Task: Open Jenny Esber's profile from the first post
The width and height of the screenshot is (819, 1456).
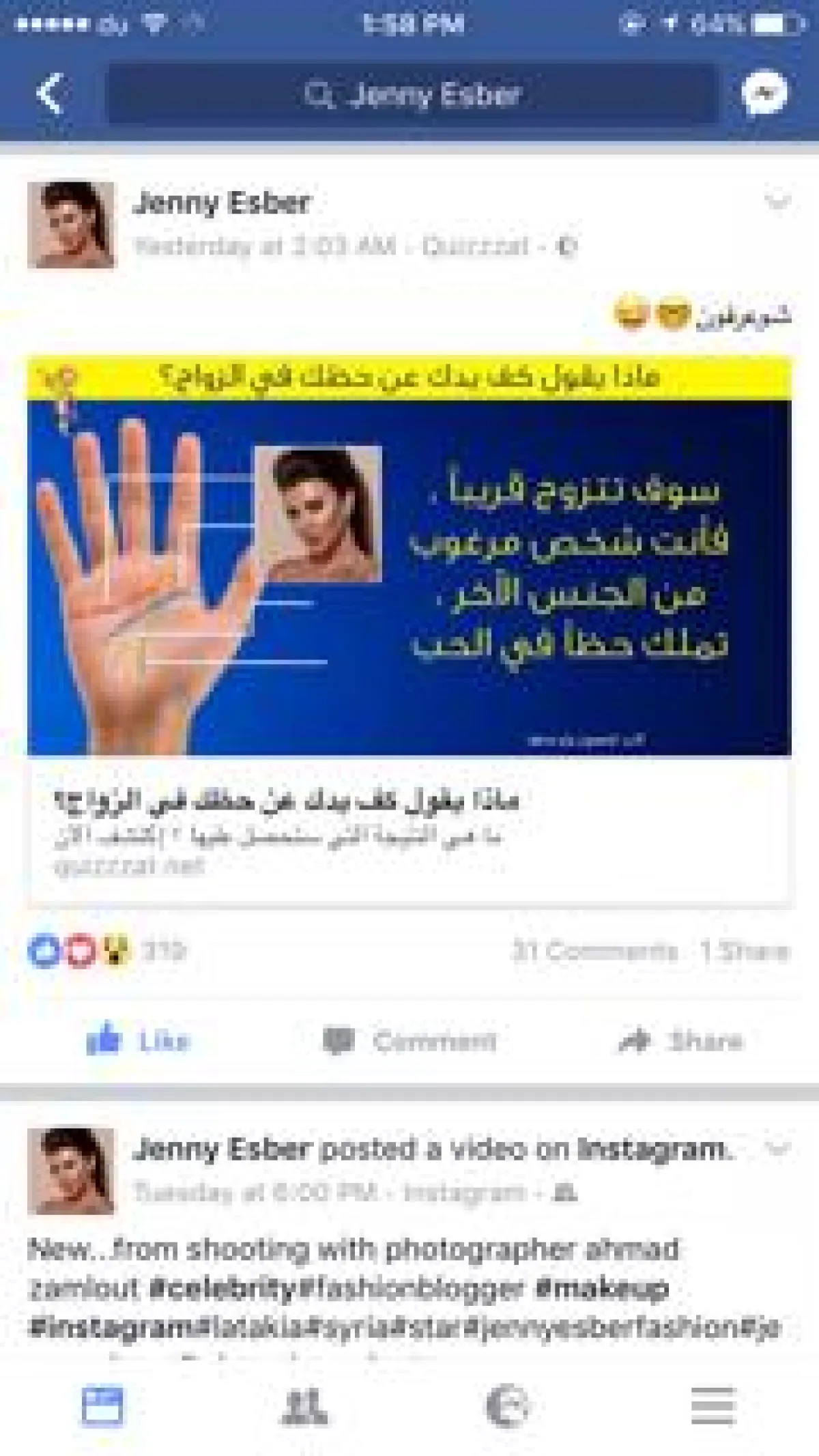Action: point(222,203)
